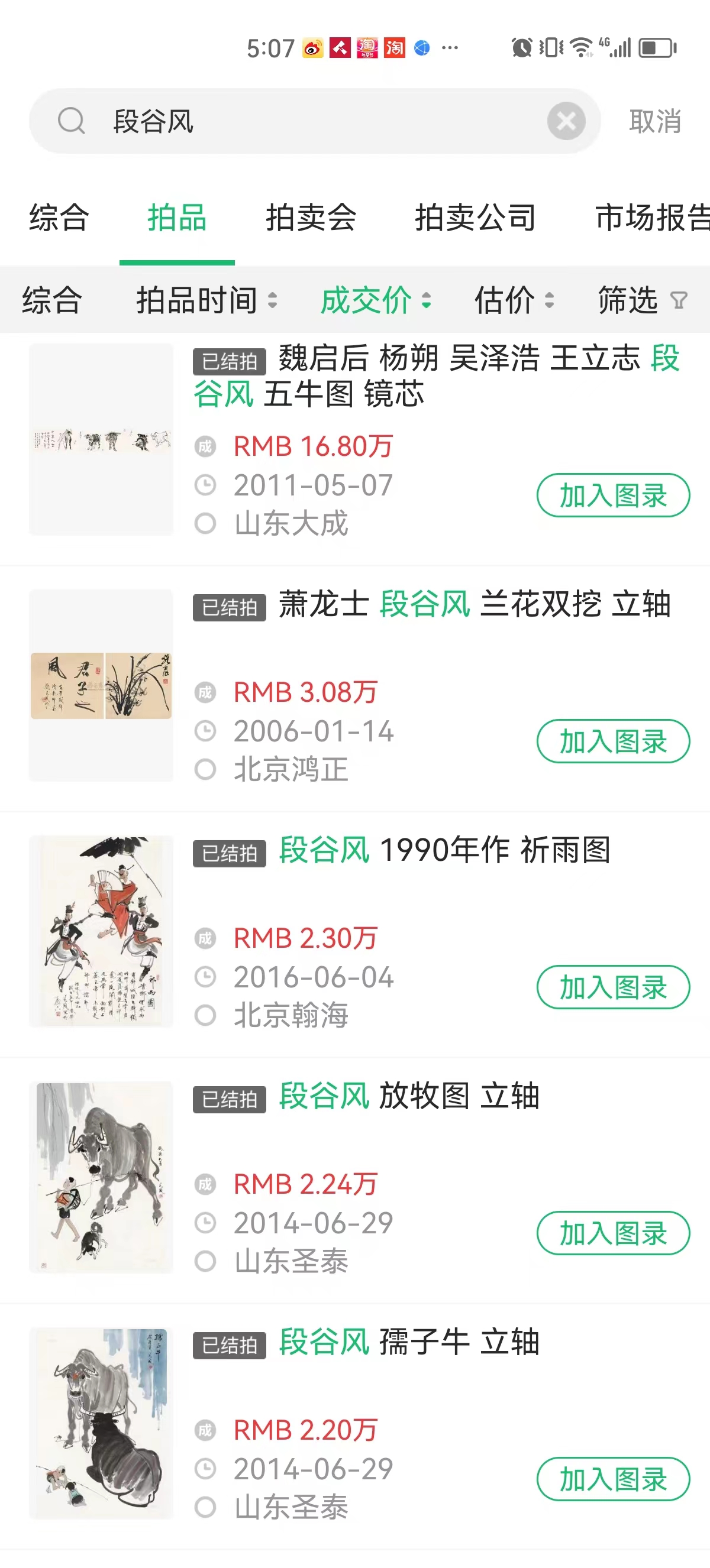The height and width of the screenshot is (1568, 710).
Task: Go to the 市场报告 tab
Action: pos(650,218)
